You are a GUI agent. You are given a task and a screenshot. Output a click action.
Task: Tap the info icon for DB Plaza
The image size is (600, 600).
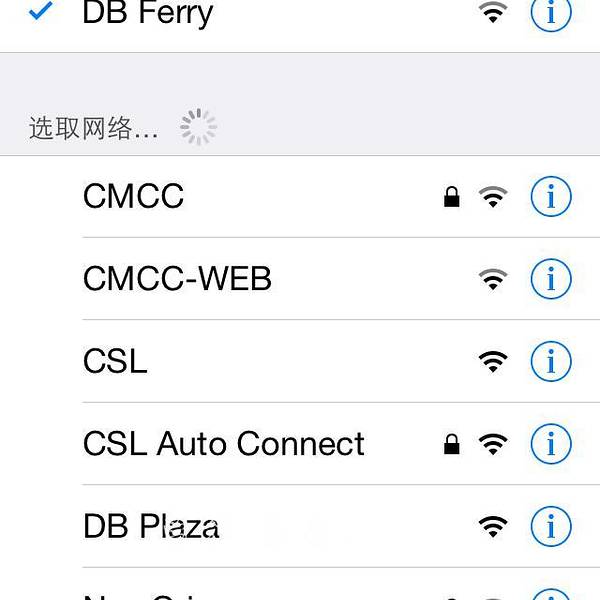[x=550, y=526]
